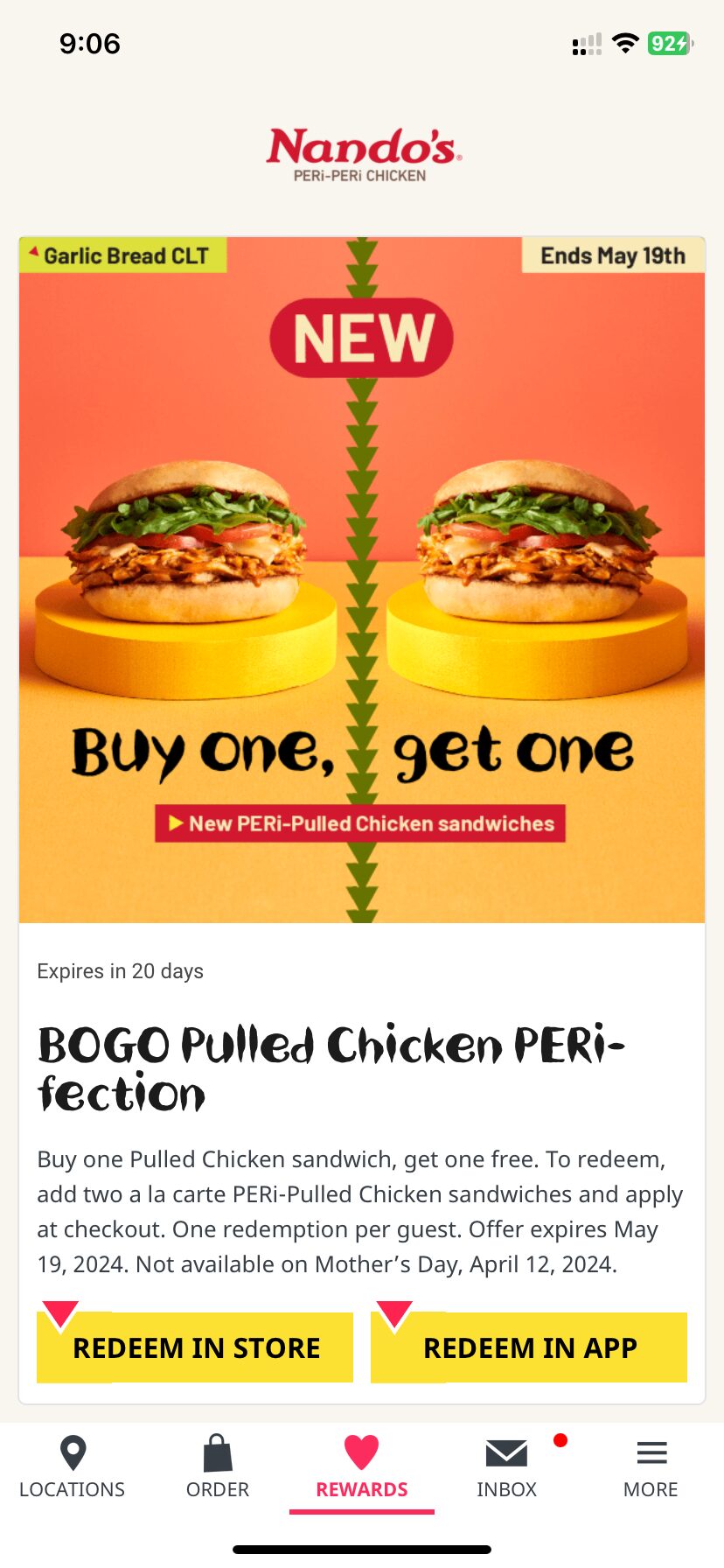Open the More menu tab
The image size is (724, 1568).
click(651, 1467)
